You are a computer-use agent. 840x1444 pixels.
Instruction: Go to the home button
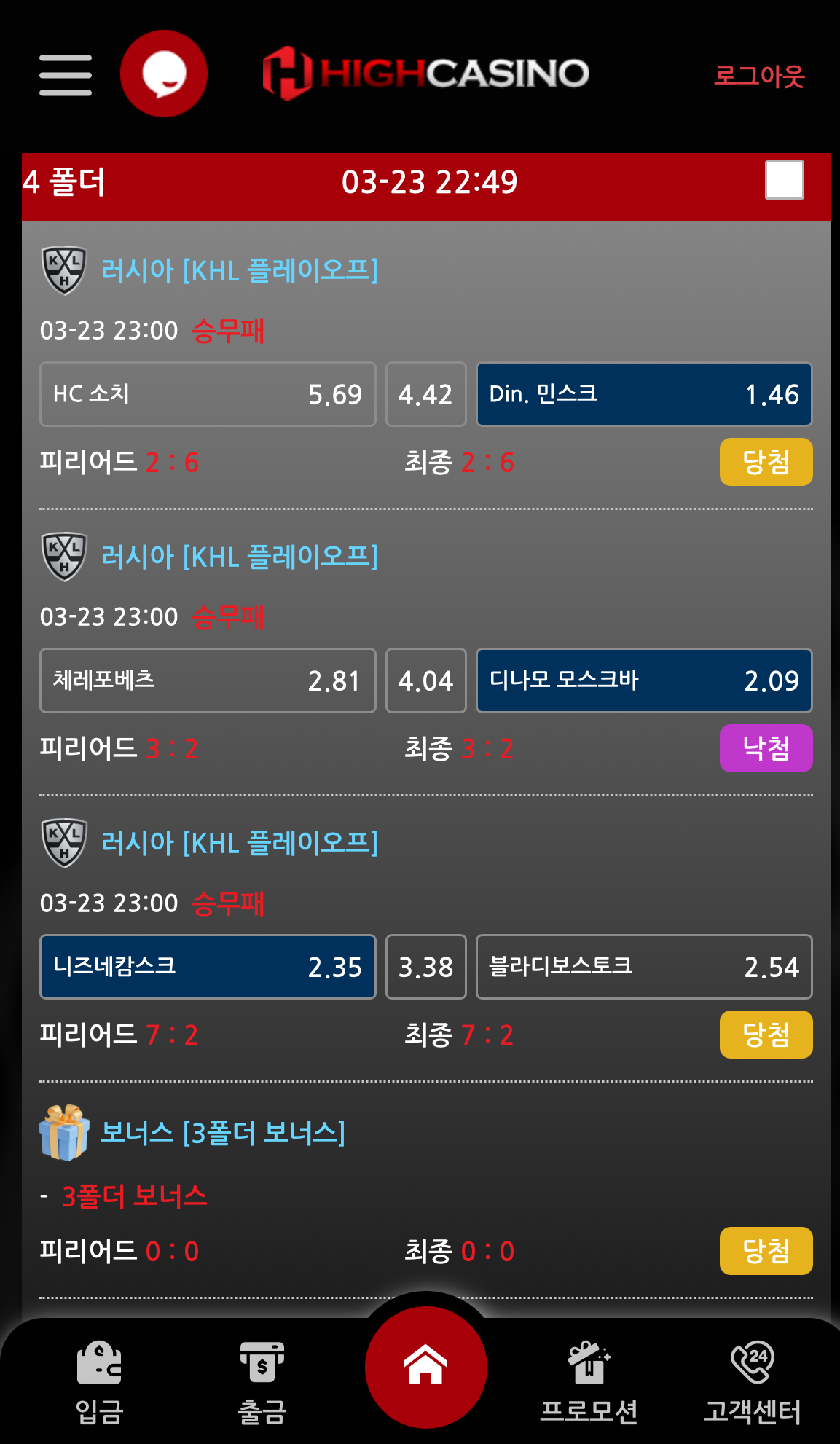click(x=425, y=1366)
